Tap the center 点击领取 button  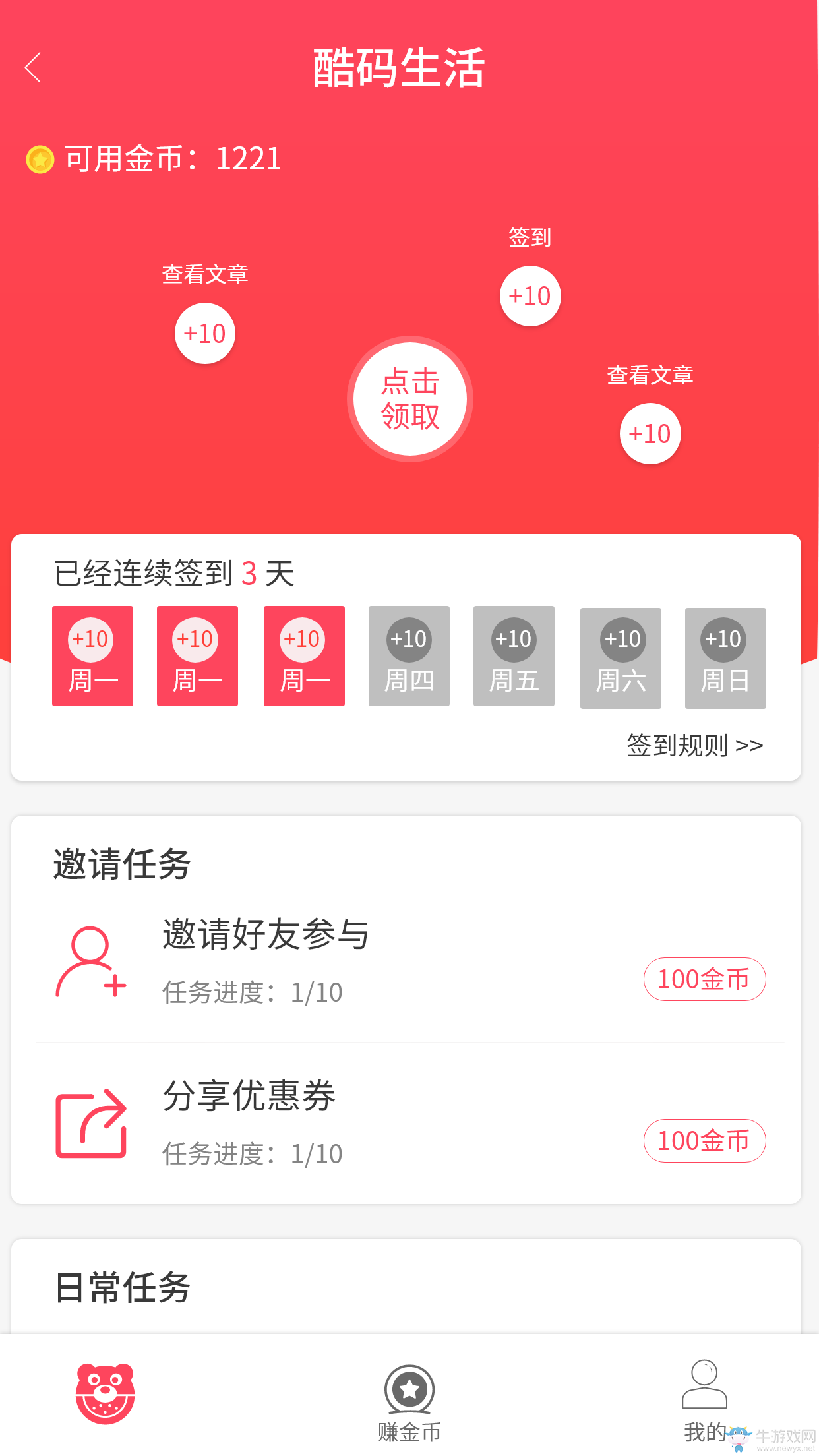pyautogui.click(x=409, y=399)
